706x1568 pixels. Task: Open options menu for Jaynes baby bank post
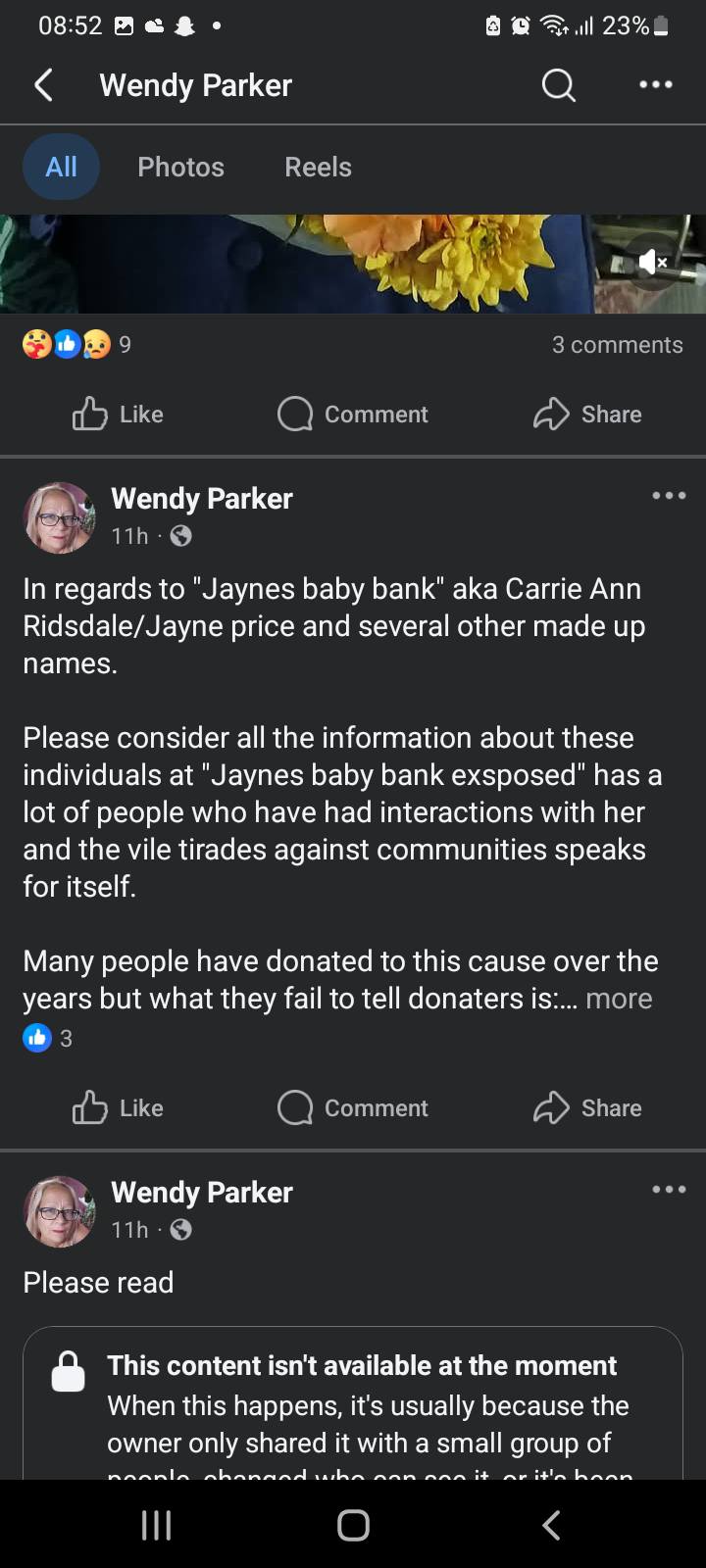(669, 496)
